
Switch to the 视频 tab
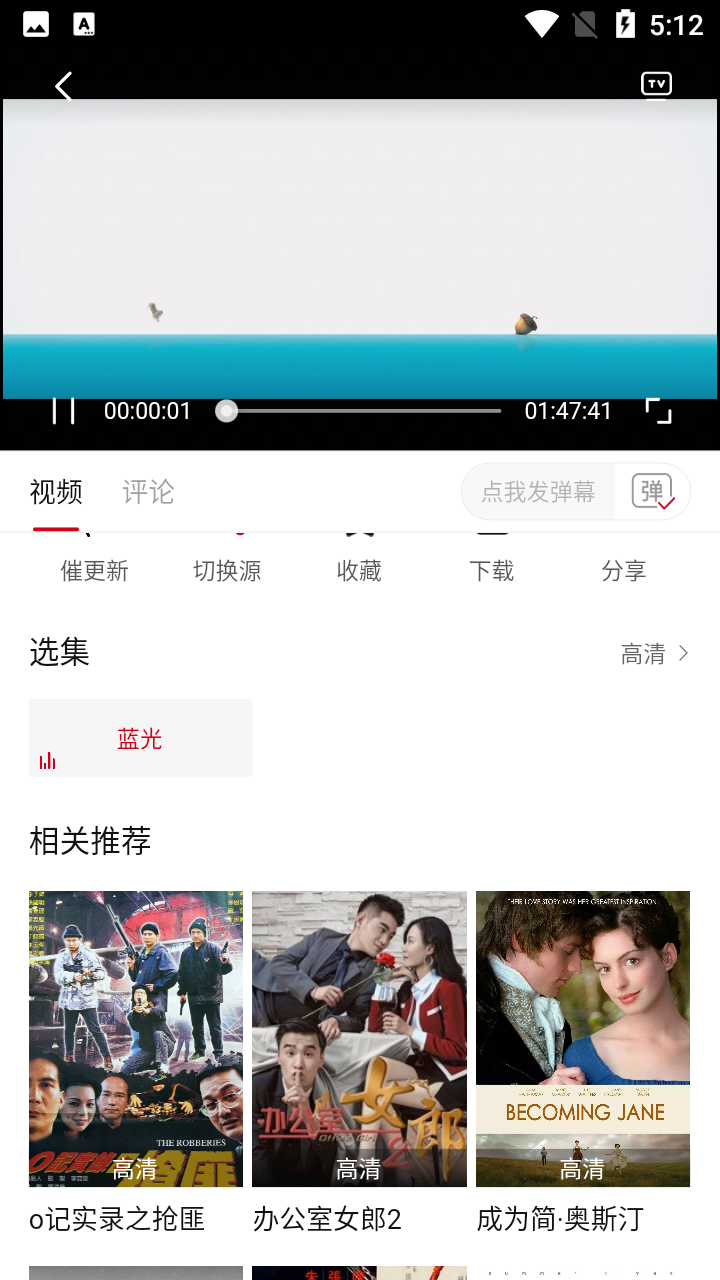[56, 491]
